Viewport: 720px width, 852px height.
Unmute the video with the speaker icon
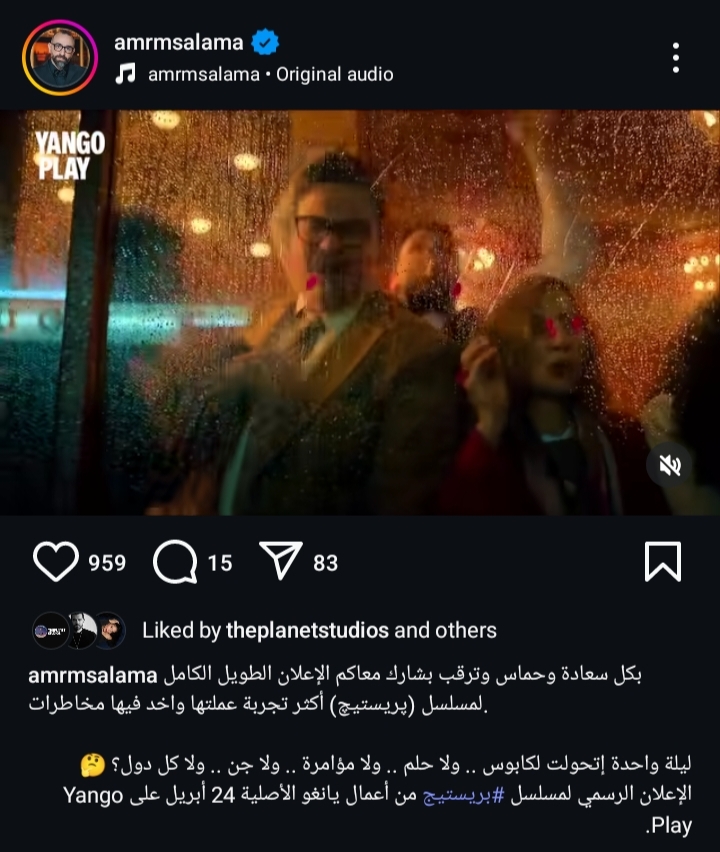(669, 466)
